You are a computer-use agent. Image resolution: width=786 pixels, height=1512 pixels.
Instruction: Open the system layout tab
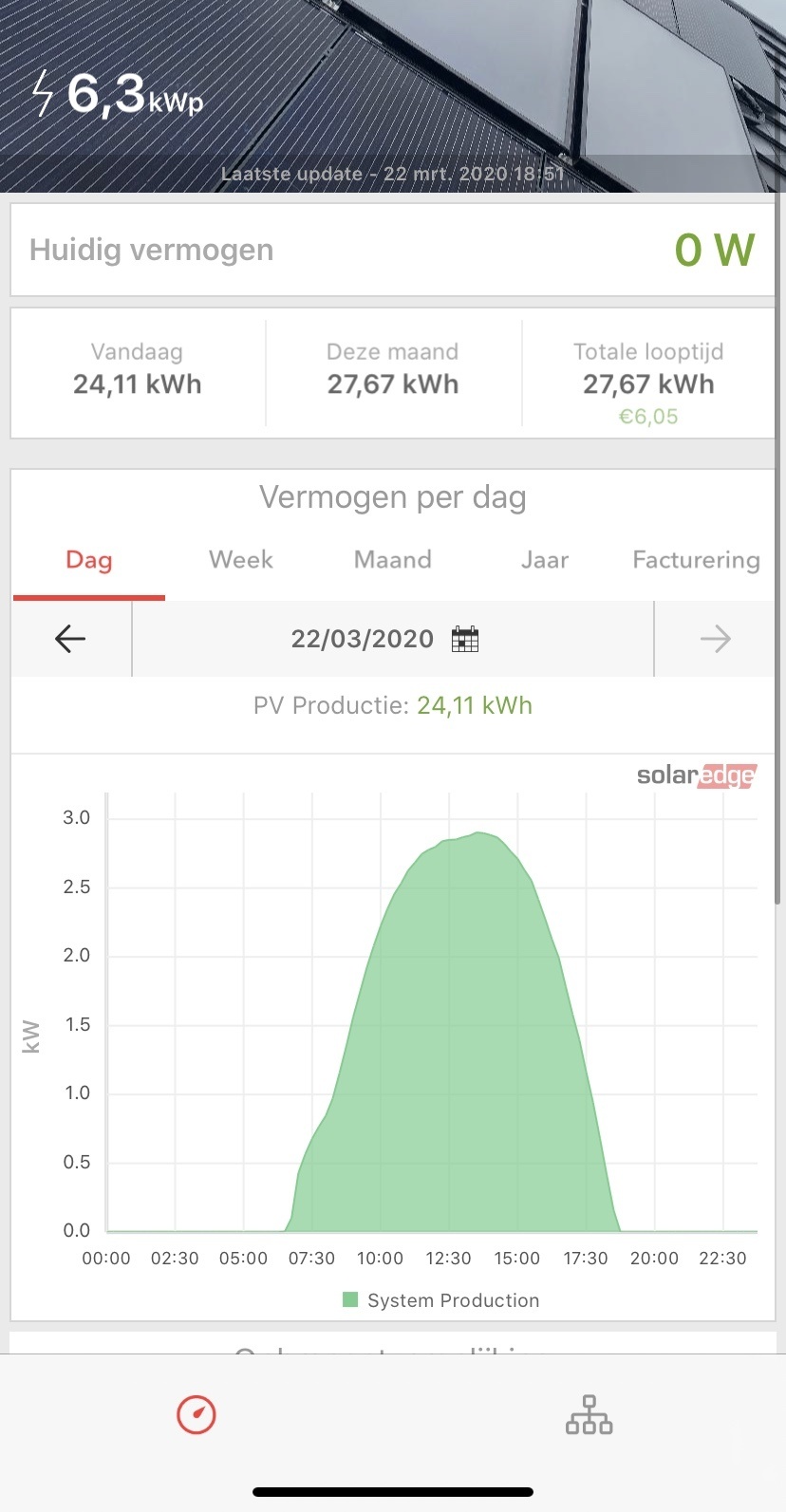pos(589,1414)
